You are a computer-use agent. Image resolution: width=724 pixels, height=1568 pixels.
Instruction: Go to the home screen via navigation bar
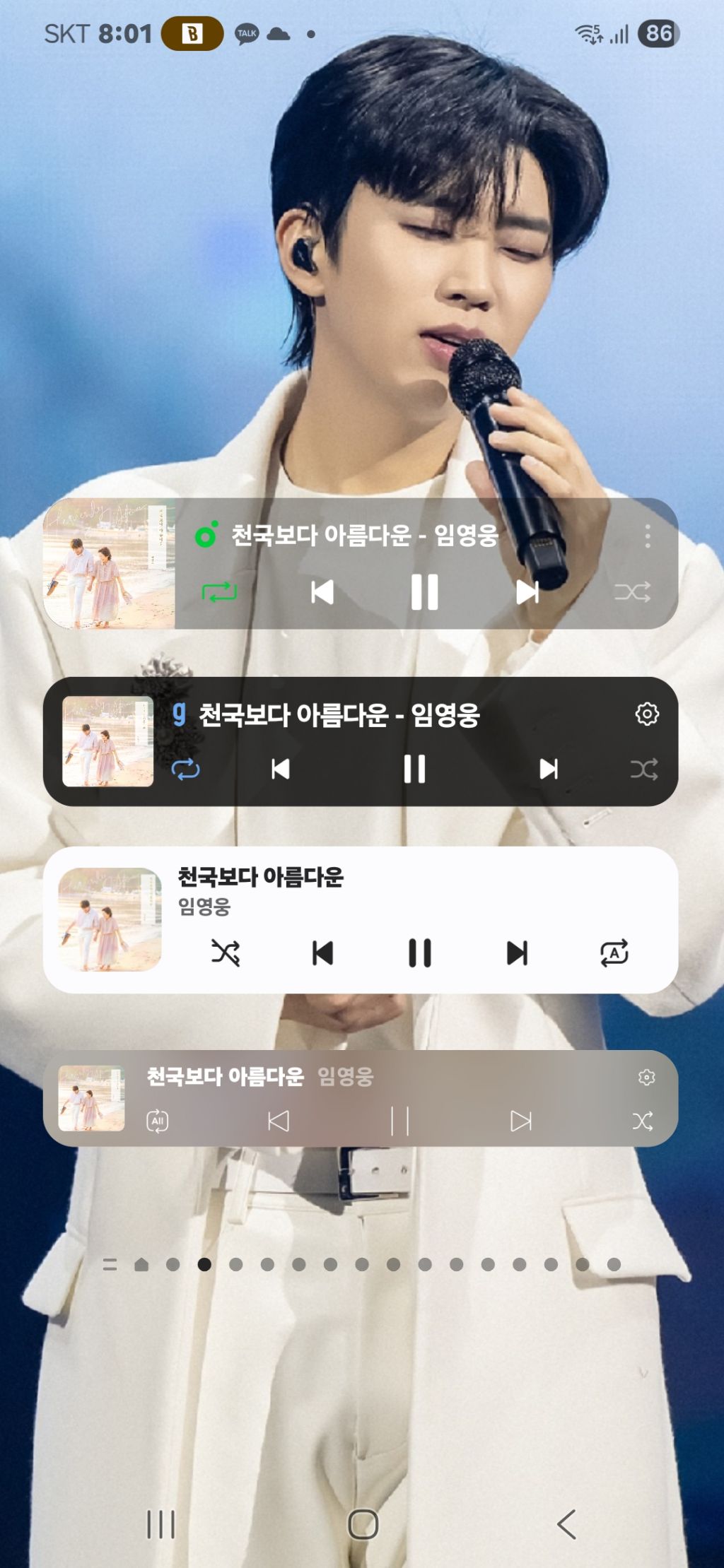tap(363, 1524)
